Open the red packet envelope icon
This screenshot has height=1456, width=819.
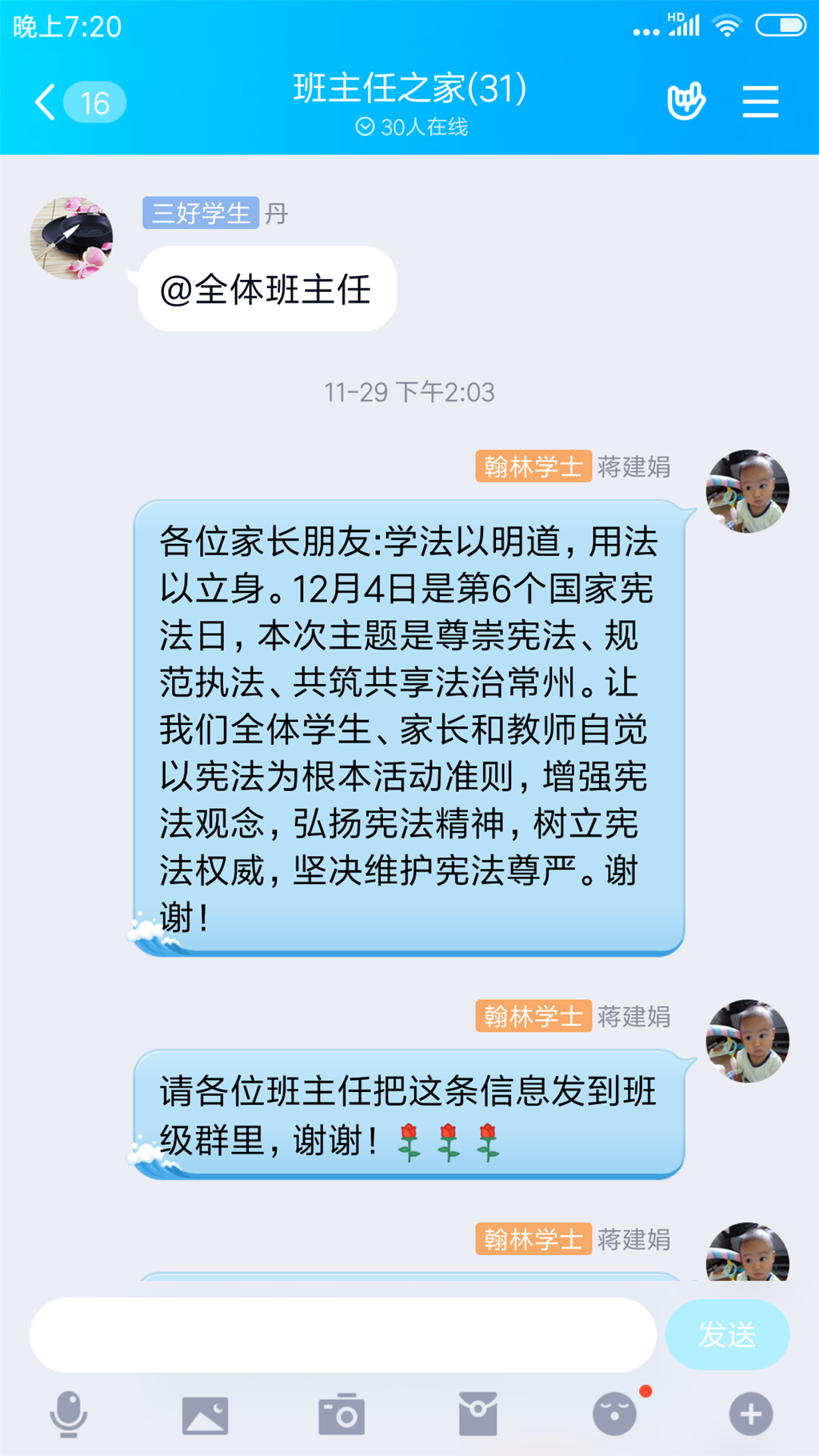coord(478,1414)
